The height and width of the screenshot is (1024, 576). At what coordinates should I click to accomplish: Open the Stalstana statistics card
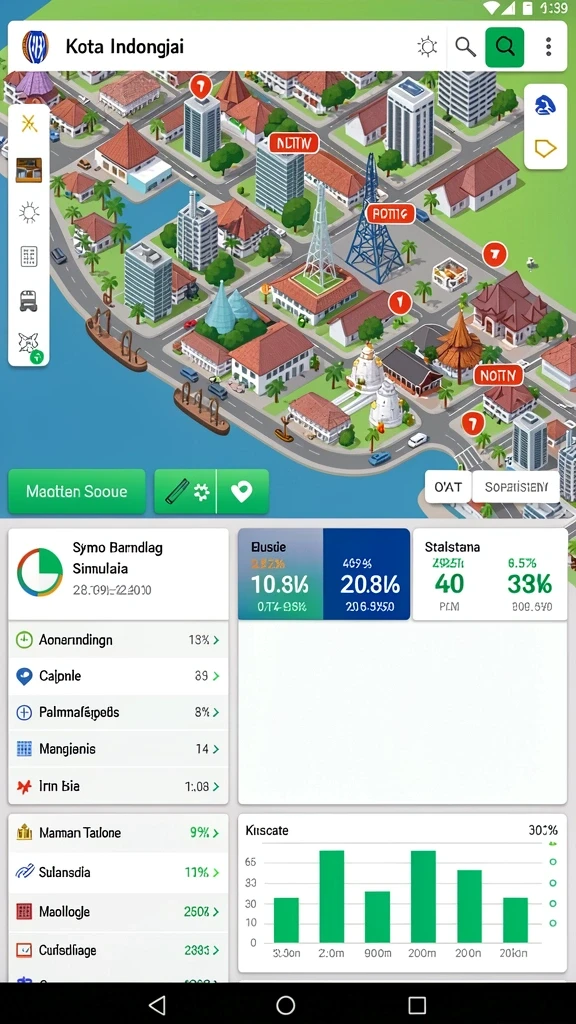coord(490,574)
